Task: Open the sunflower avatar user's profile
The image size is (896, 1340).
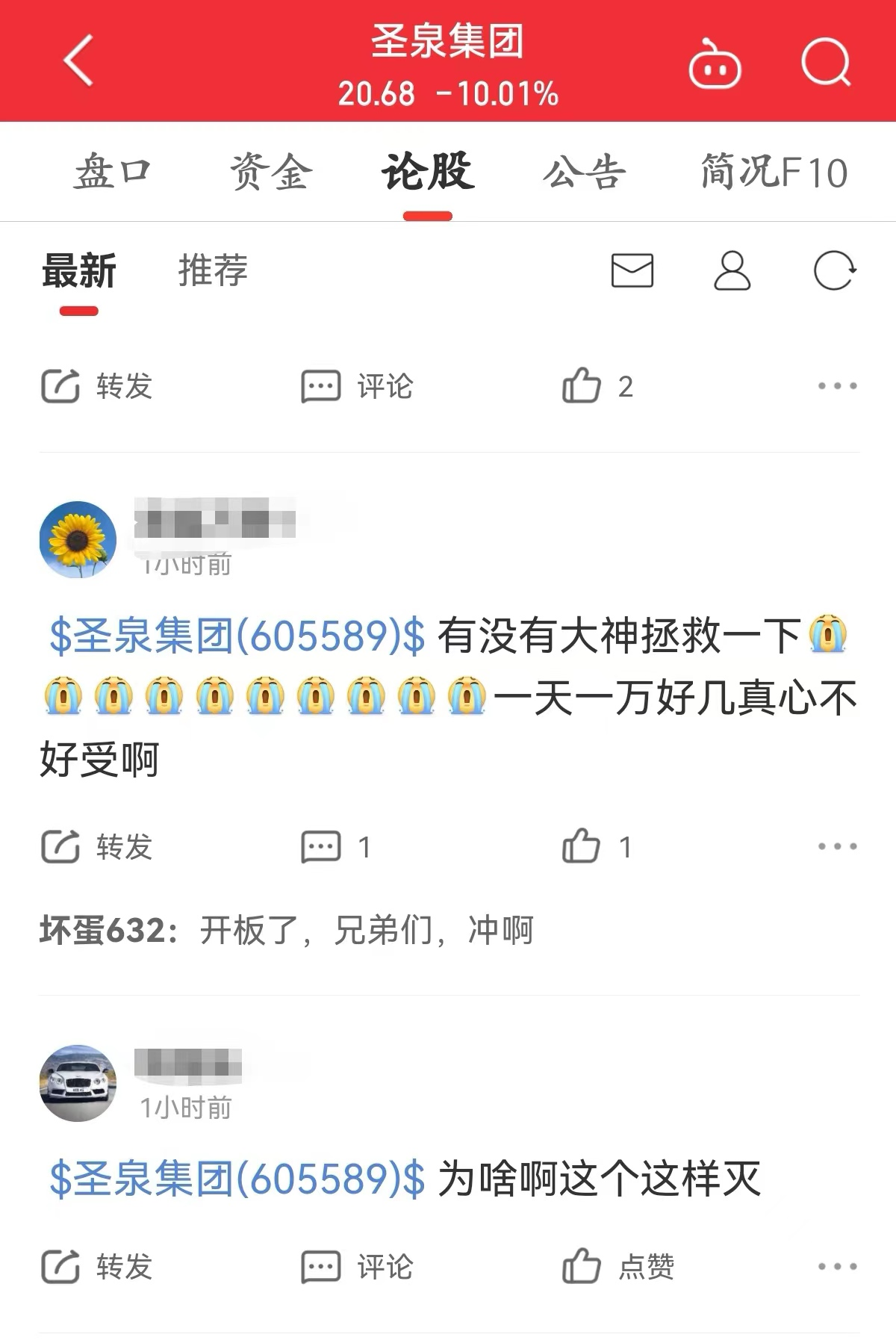Action: 78,539
